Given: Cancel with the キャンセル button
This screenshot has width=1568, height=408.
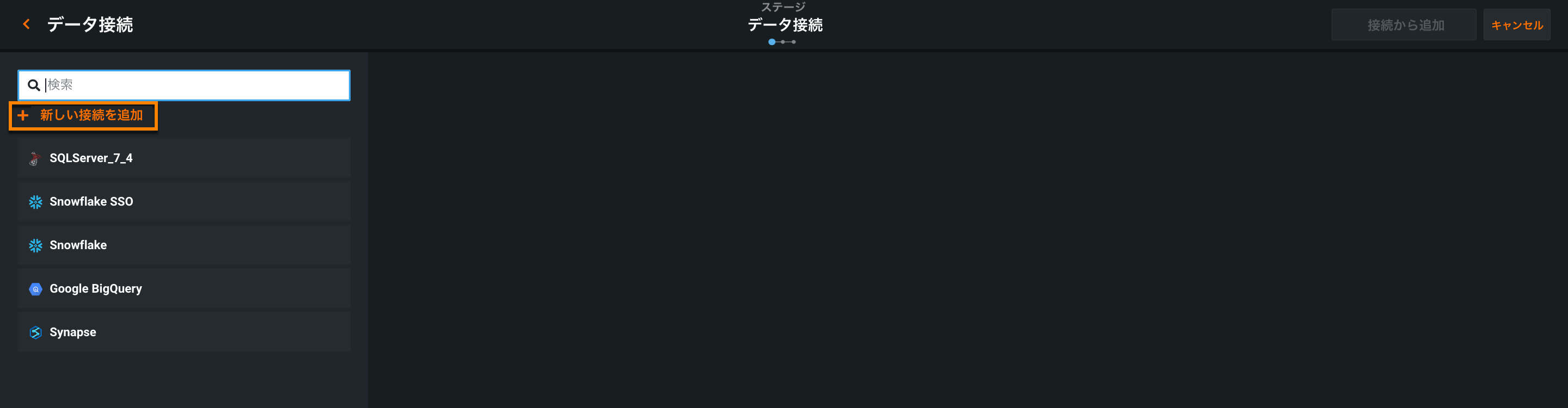Looking at the screenshot, I should point(1516,25).
